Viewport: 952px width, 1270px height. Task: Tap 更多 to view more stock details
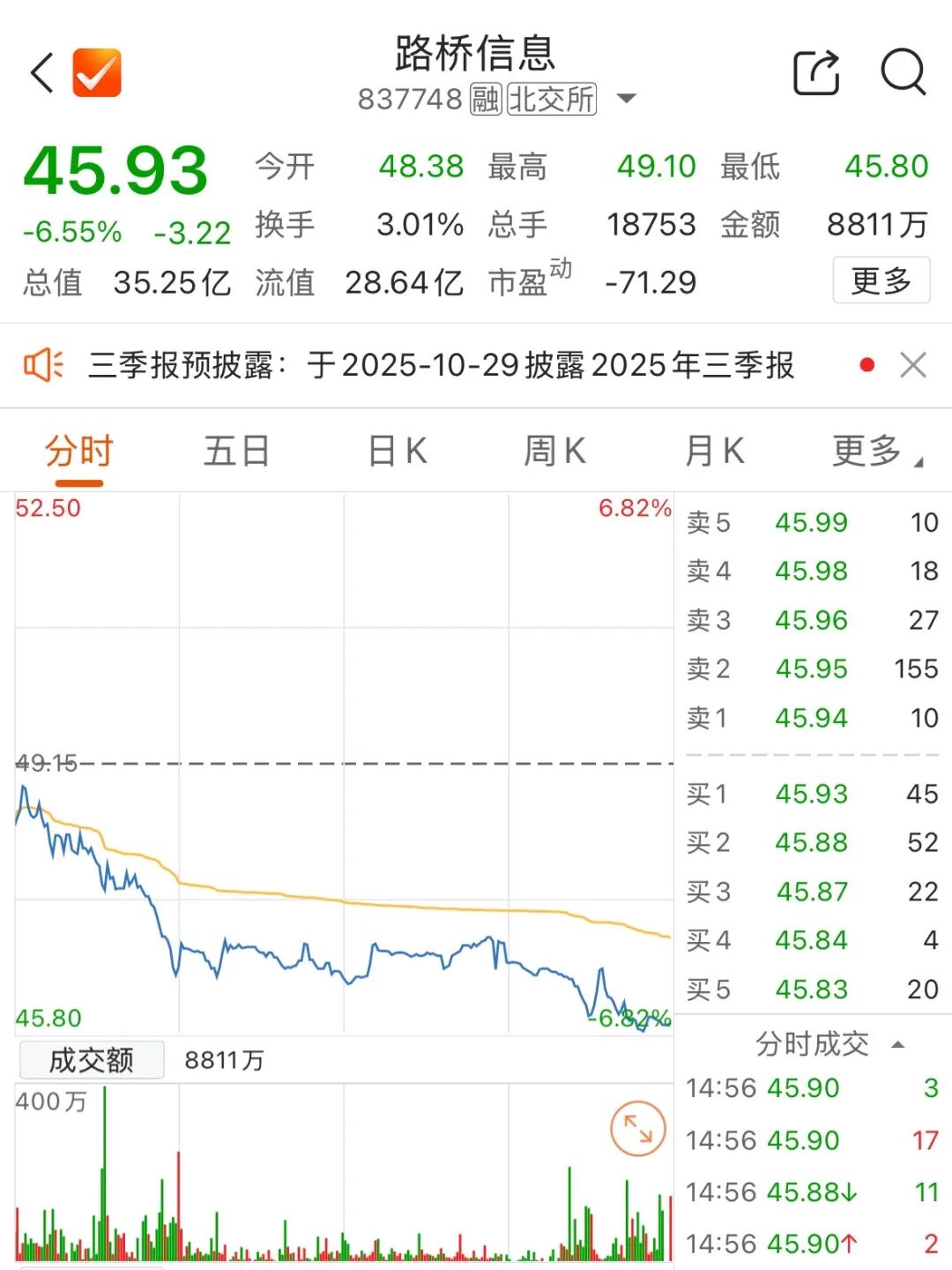click(x=881, y=280)
